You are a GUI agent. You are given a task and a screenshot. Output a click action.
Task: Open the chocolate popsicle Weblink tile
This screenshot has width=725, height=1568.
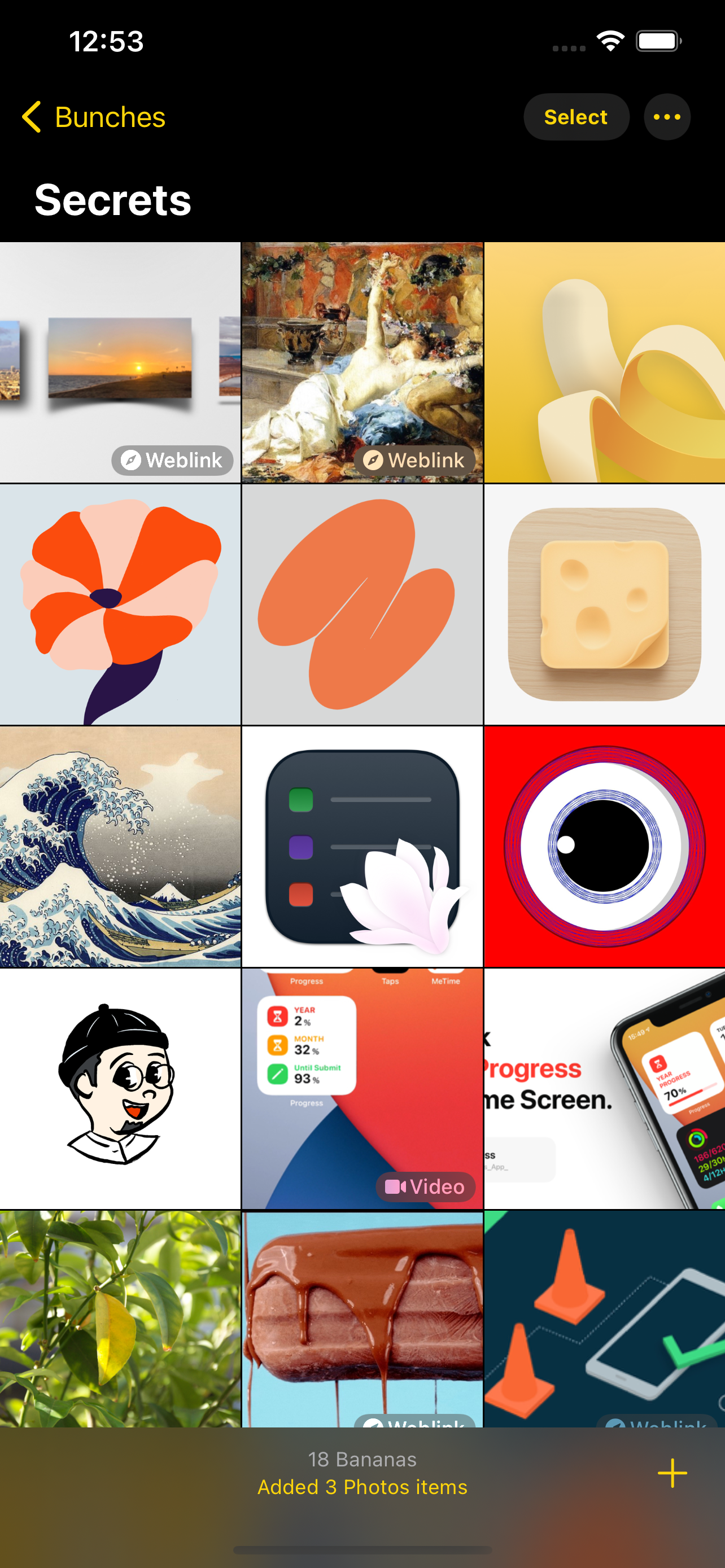click(x=361, y=1318)
